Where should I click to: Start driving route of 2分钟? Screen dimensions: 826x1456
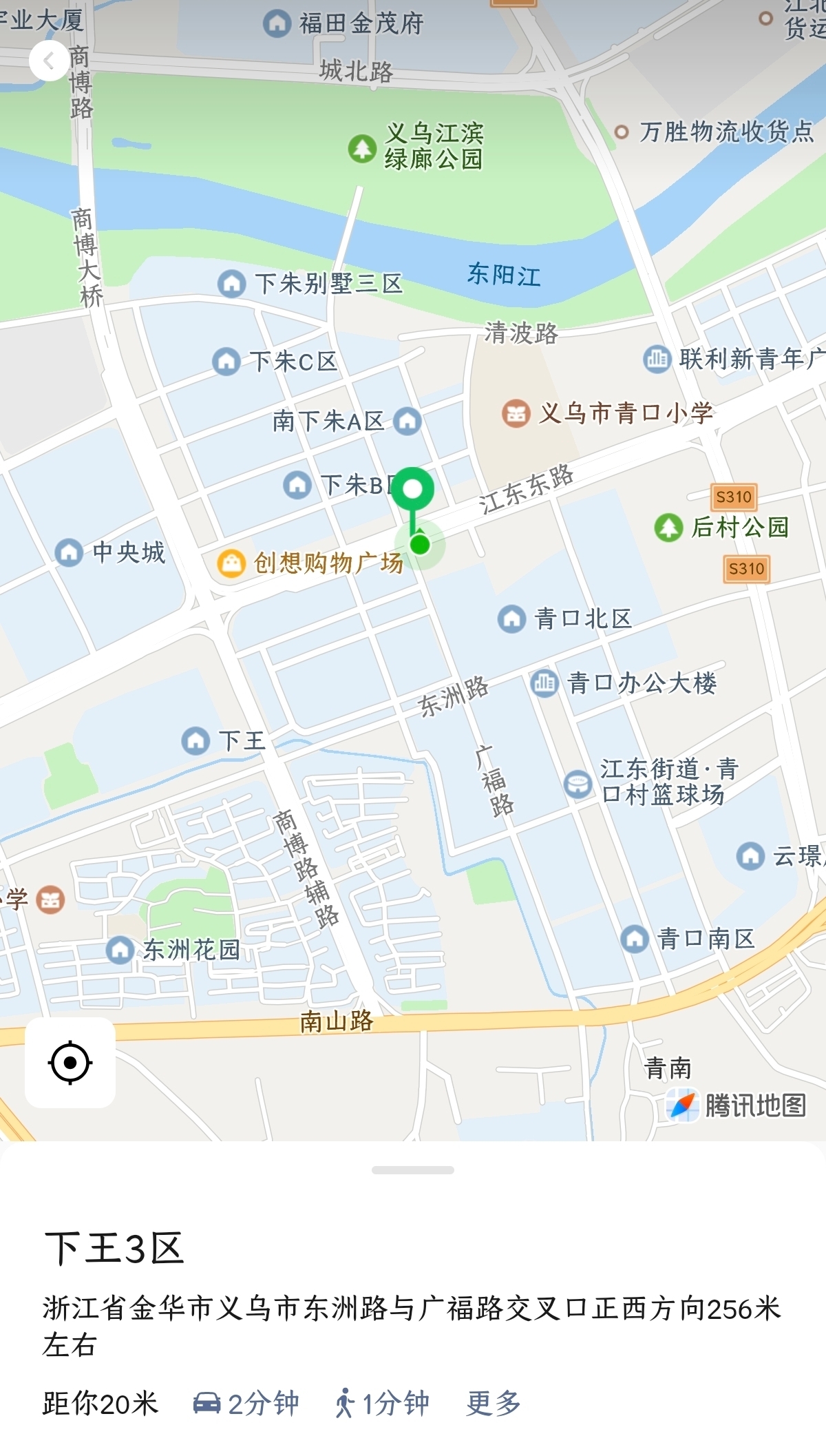pos(246,1403)
